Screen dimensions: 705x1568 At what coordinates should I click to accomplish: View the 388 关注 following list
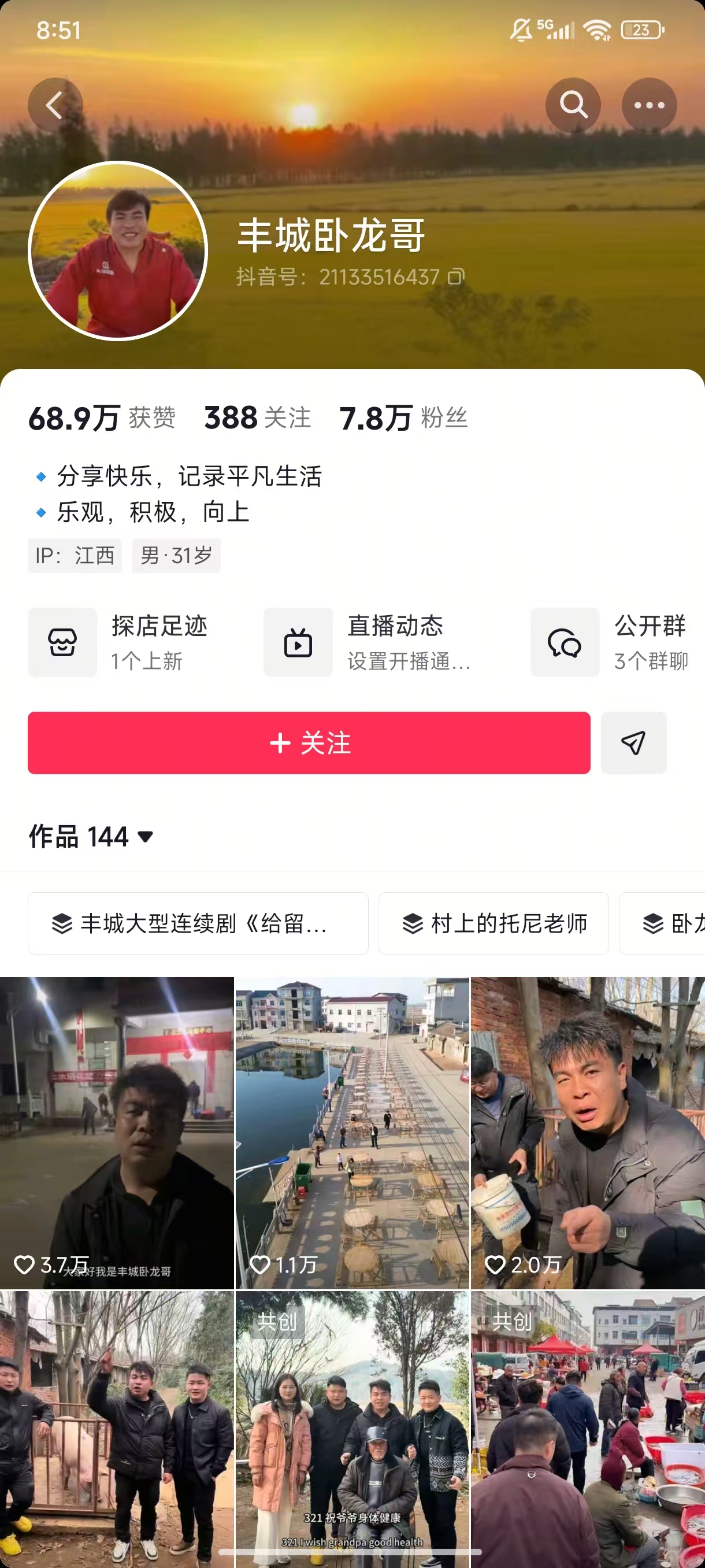click(x=257, y=418)
